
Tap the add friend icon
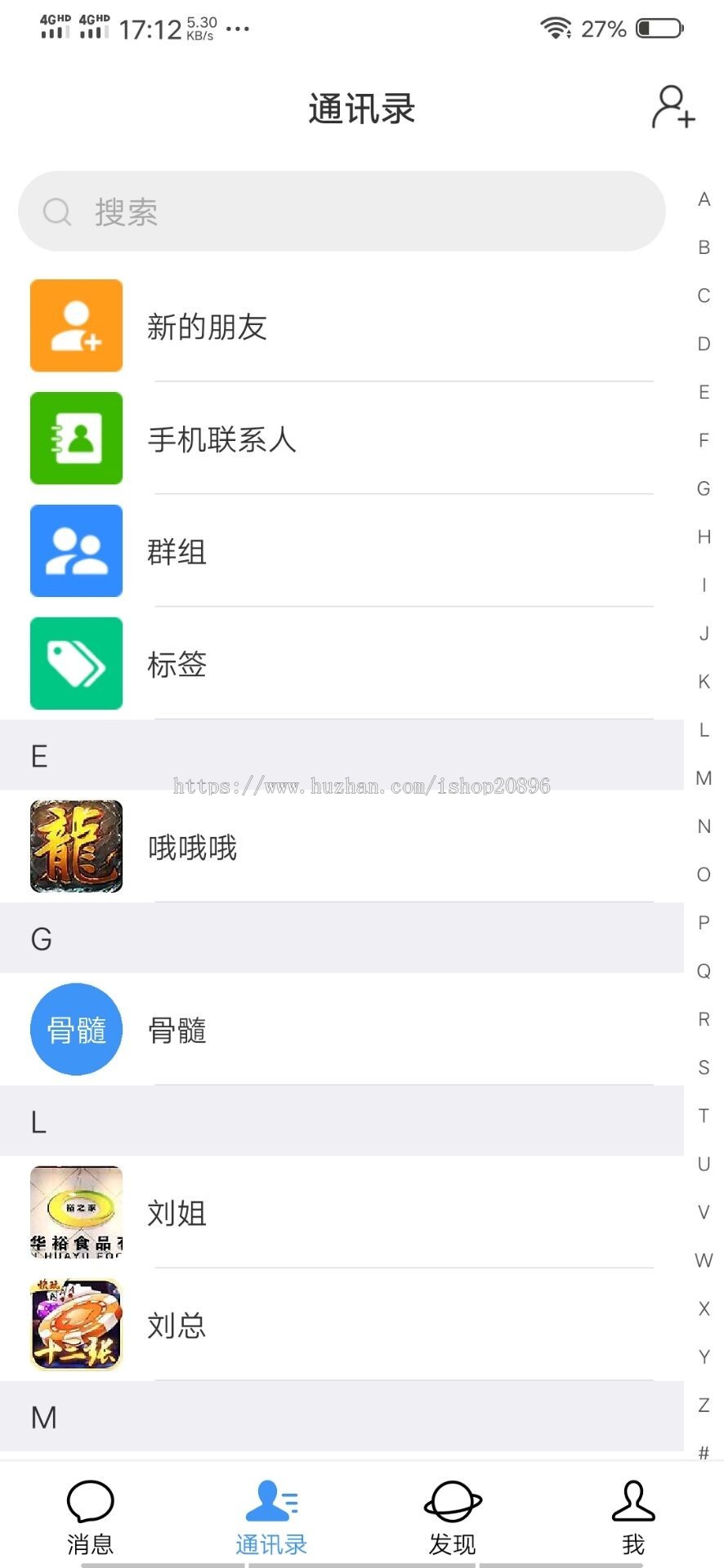pyautogui.click(x=673, y=108)
